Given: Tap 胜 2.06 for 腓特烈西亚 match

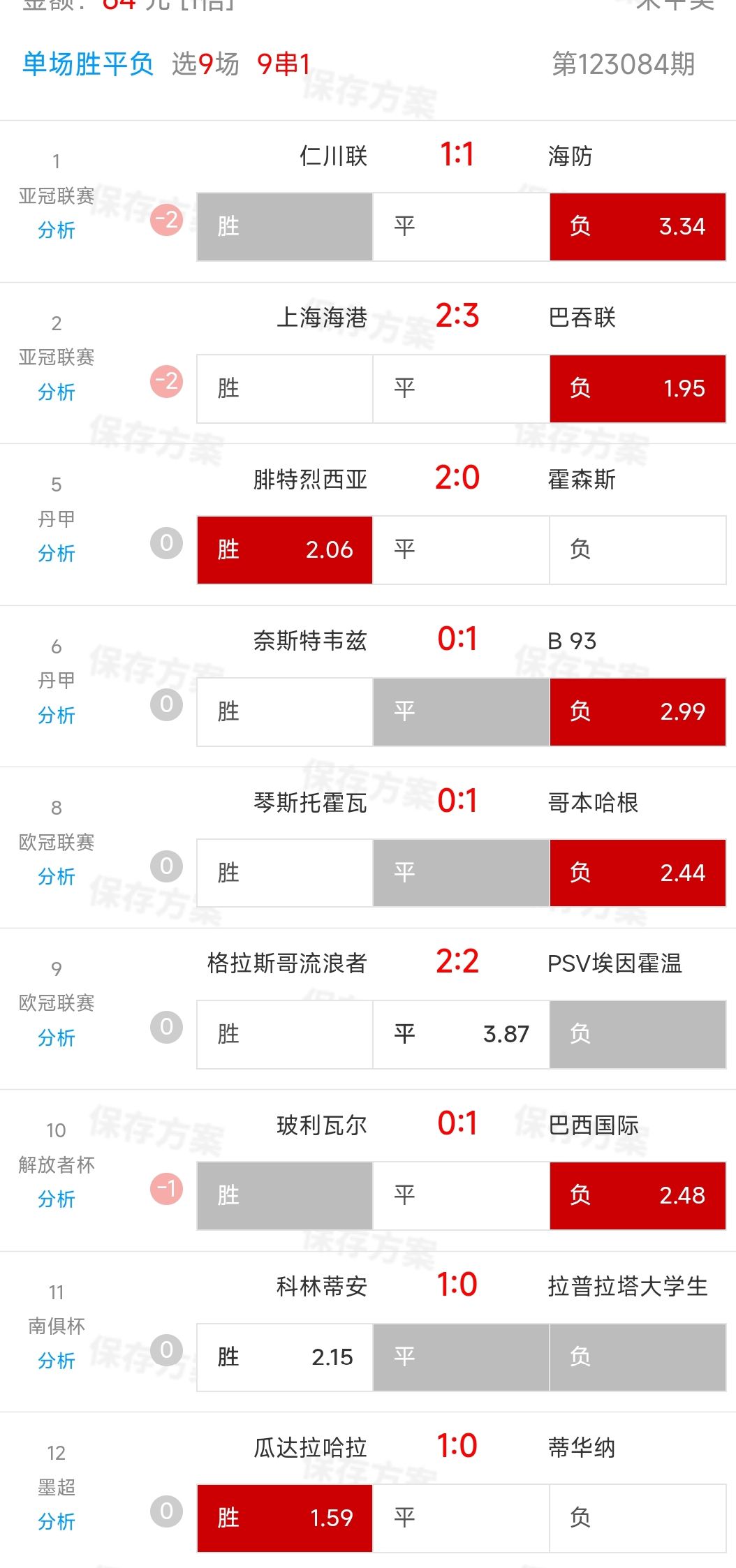Looking at the screenshot, I should tap(284, 550).
